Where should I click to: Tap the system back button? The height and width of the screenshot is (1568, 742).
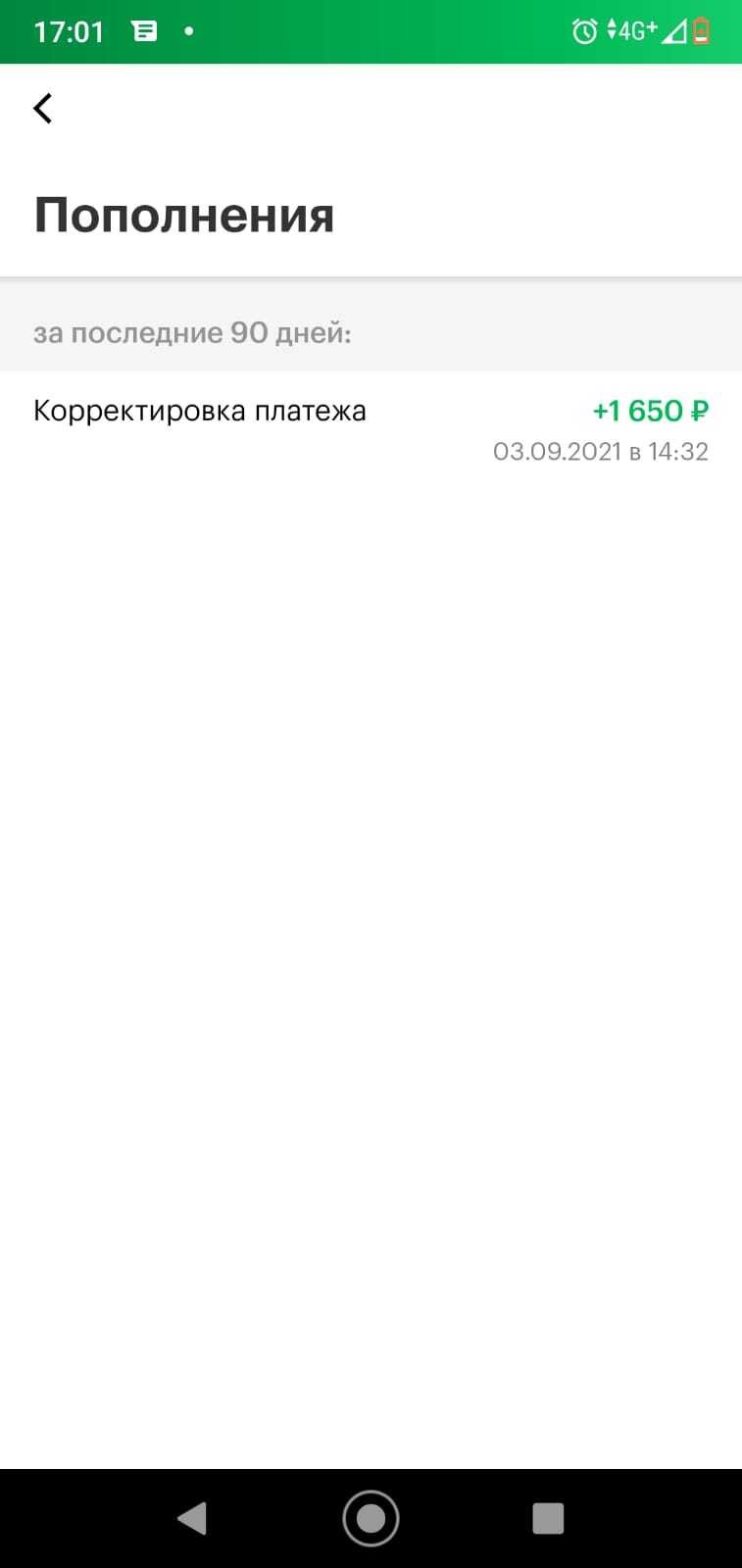click(192, 1518)
